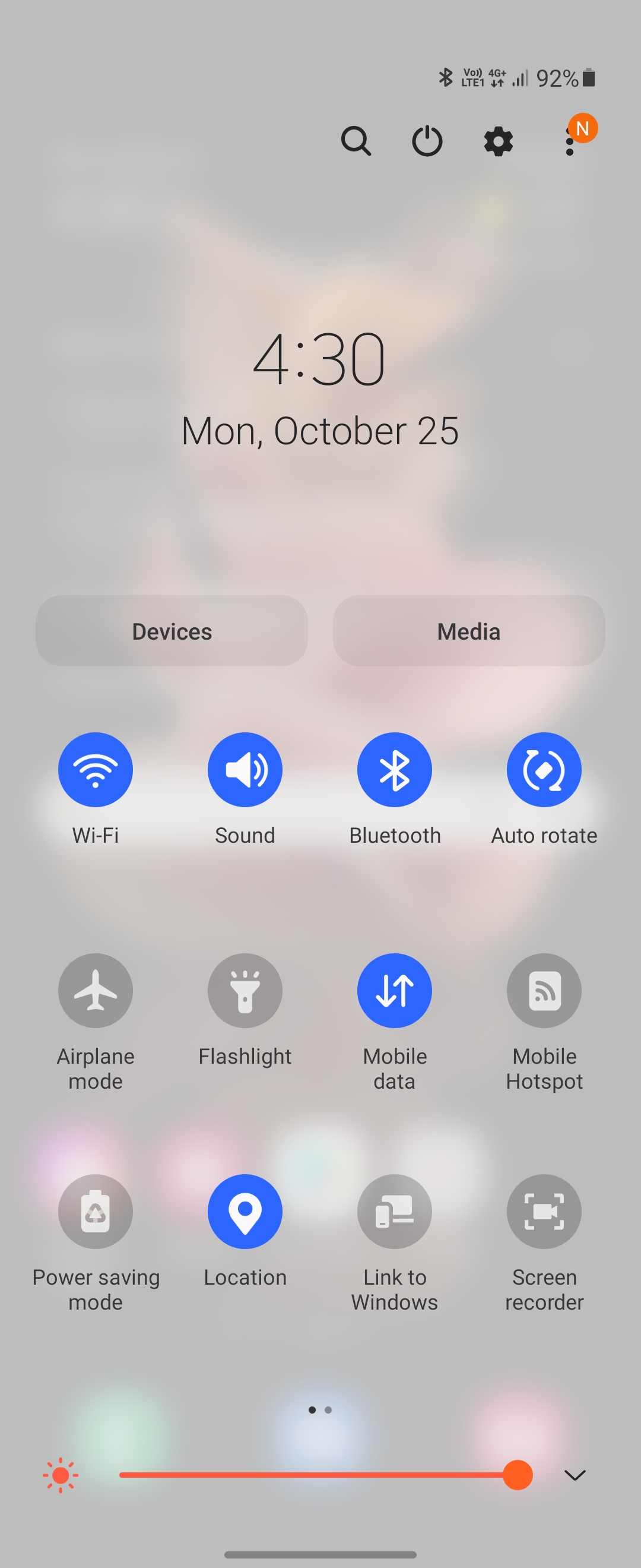Turn off Location
The width and height of the screenshot is (641, 1568).
click(x=245, y=1211)
